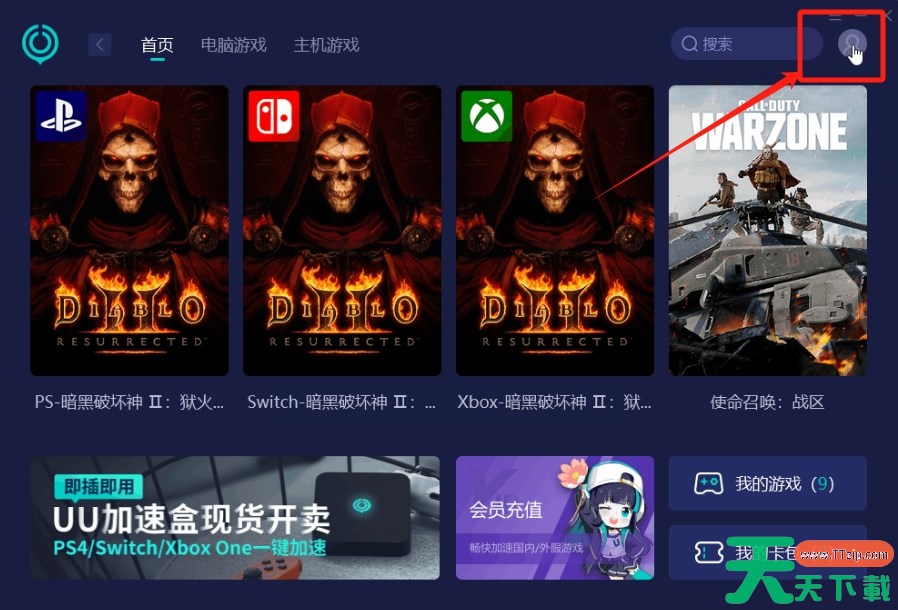Open the 搜索 search box
This screenshot has width=898, height=610.
pos(735,44)
